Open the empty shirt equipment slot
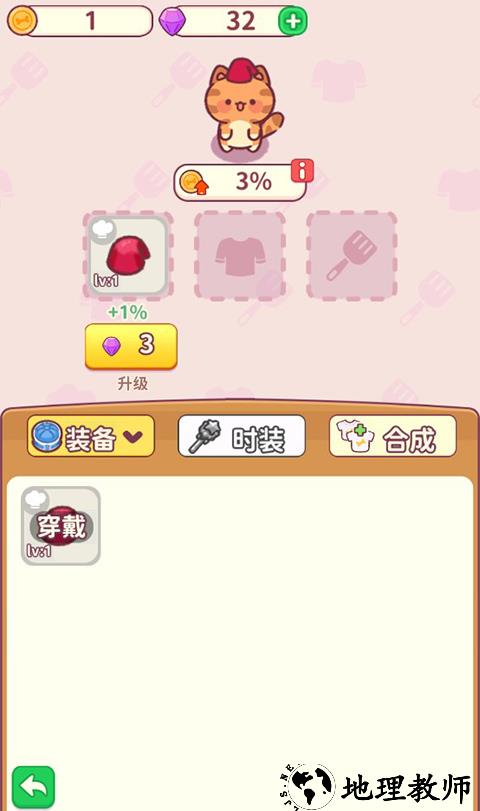480x811 pixels. [x=239, y=256]
